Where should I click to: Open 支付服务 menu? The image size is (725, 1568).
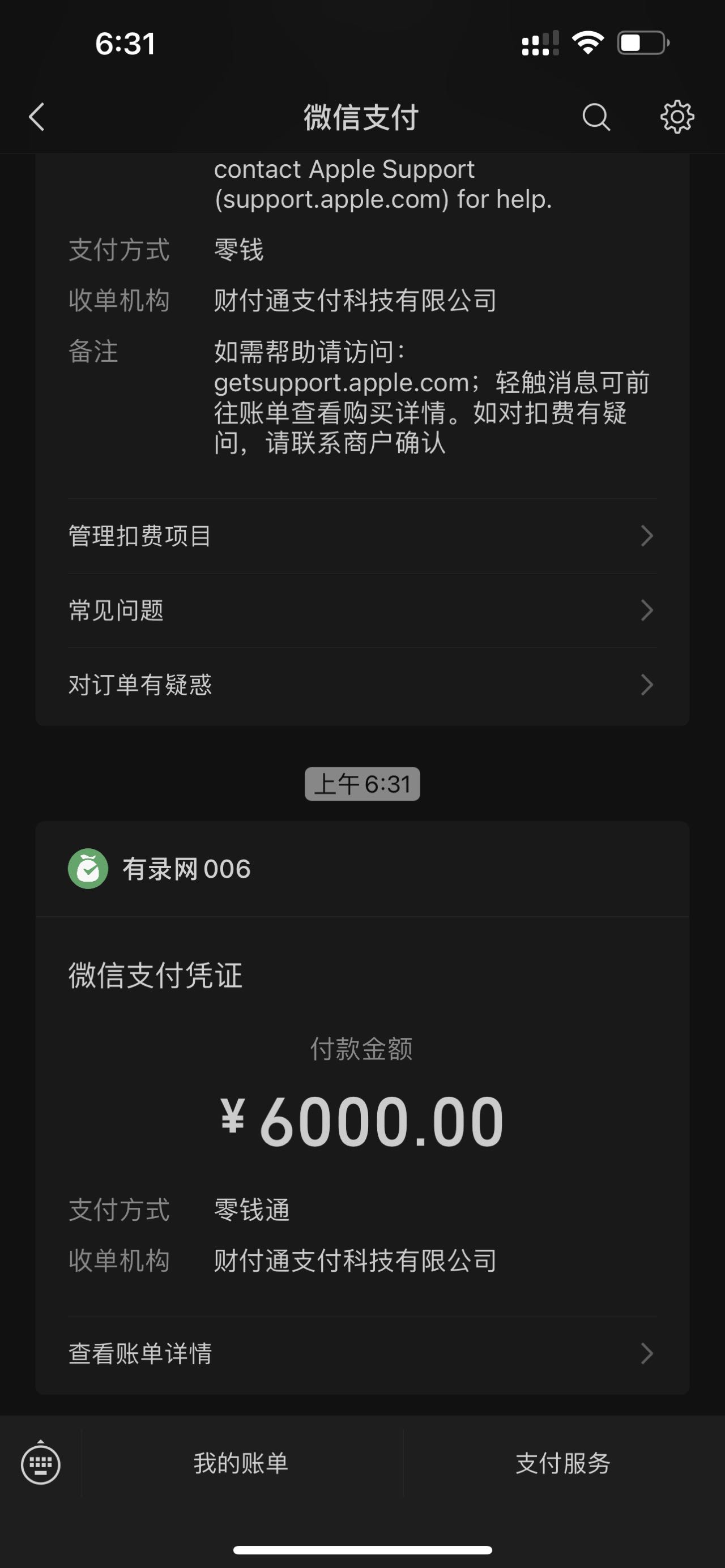click(x=563, y=1463)
